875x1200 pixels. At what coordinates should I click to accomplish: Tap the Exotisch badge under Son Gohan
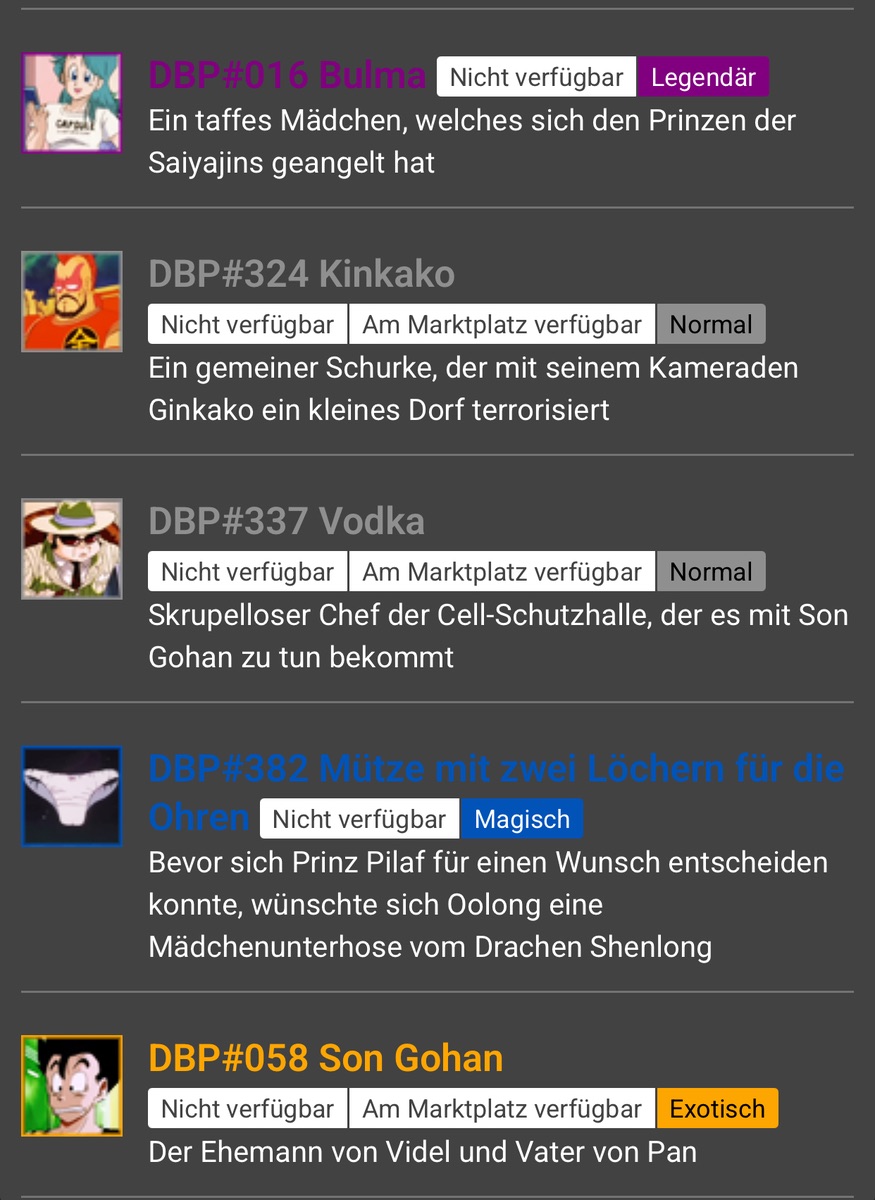coord(717,1109)
